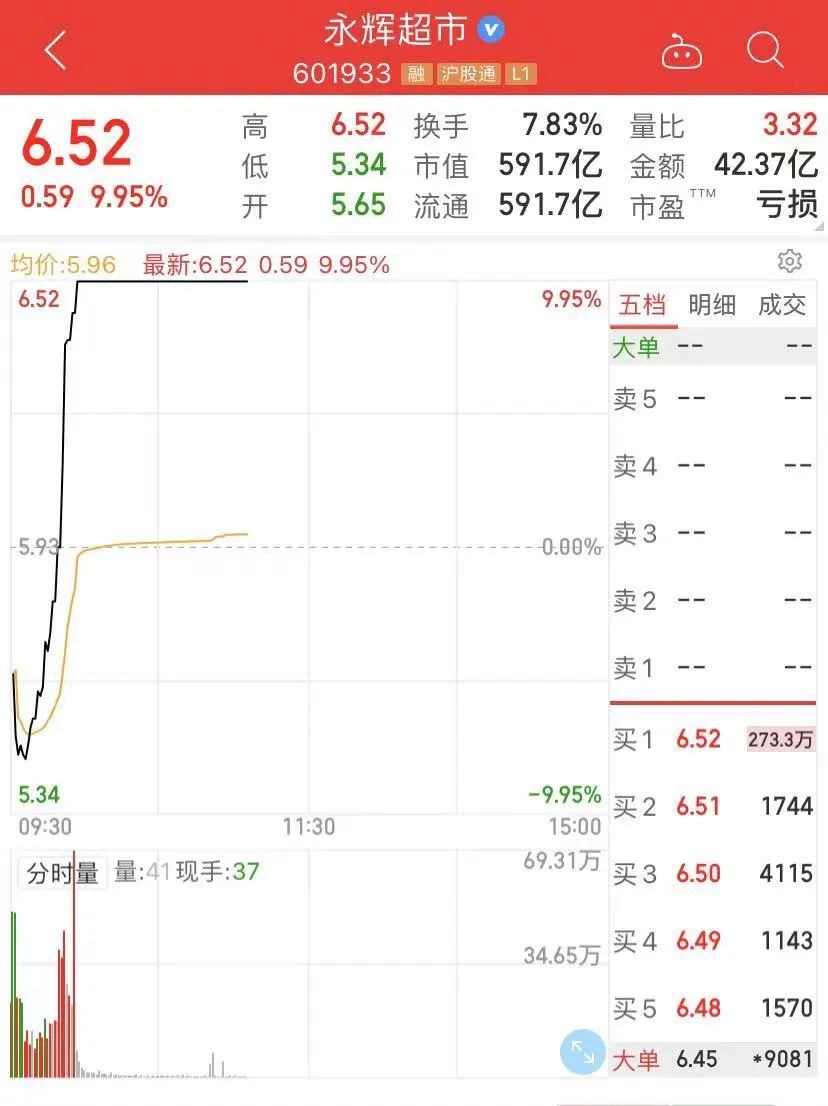This screenshot has width=828, height=1106.
Task: Switch to the 明细 detail tab
Action: (712, 306)
